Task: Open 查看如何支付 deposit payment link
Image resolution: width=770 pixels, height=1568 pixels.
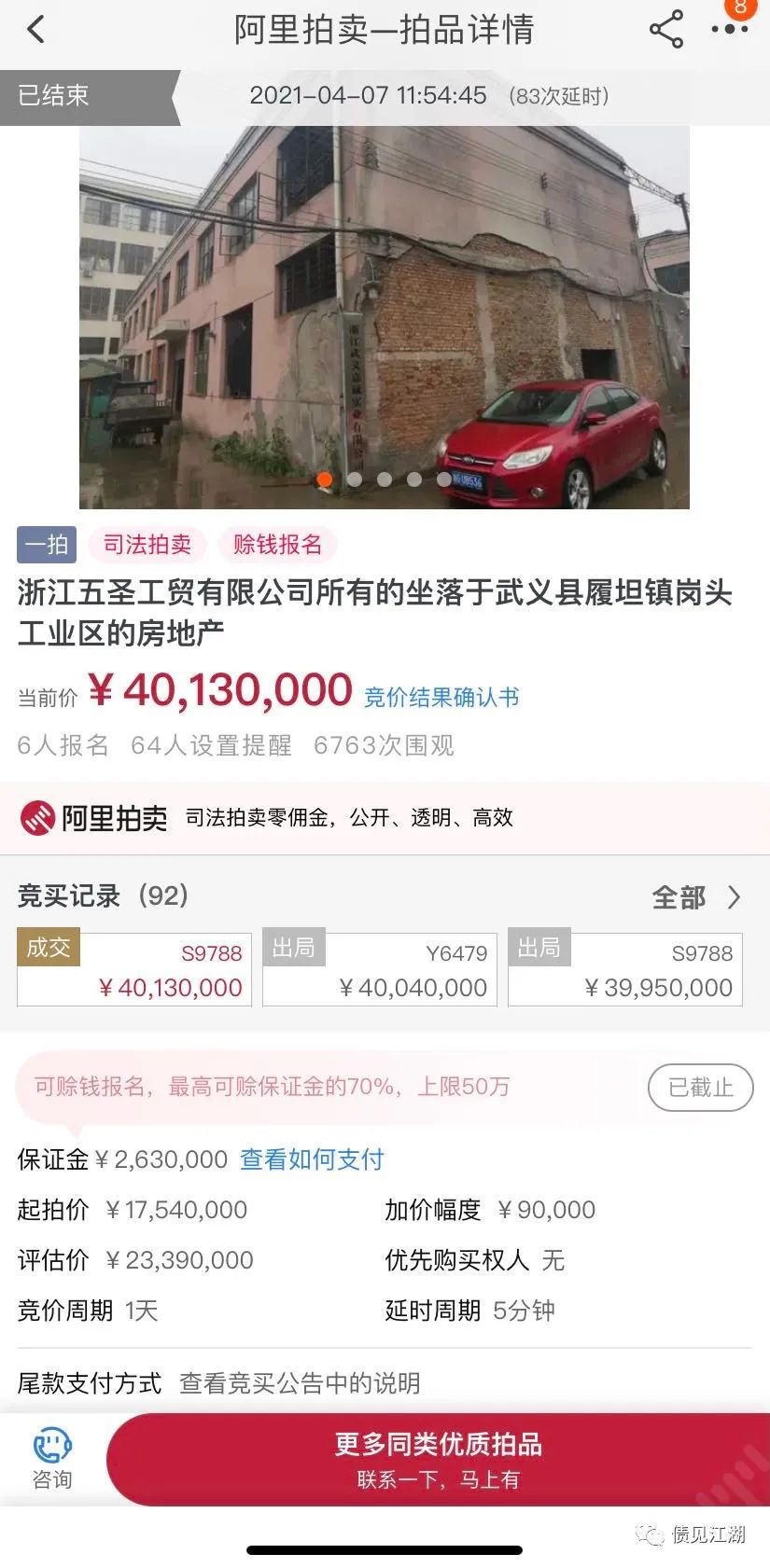Action: point(312,1159)
